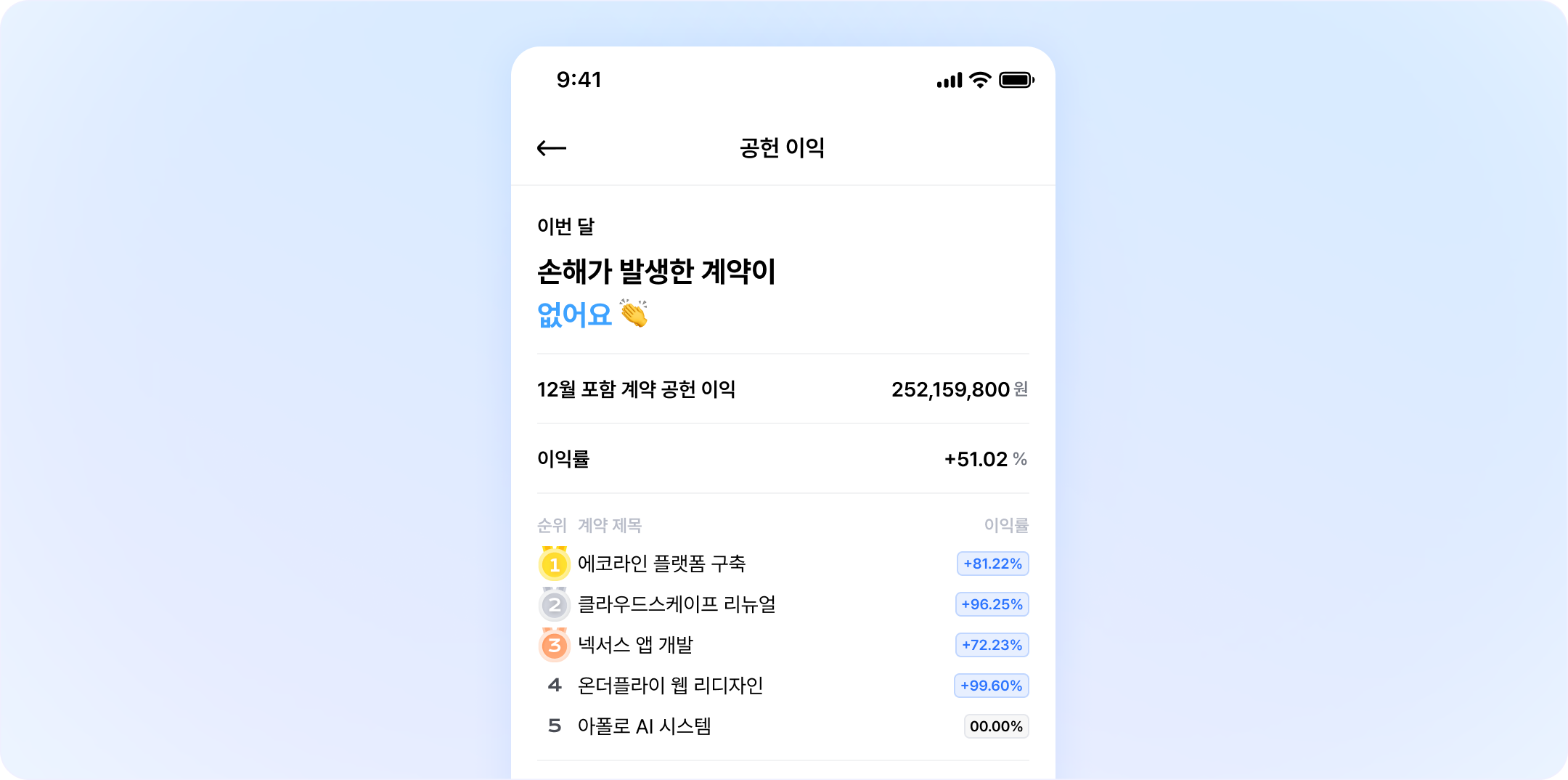1568x780 pixels.
Task: Select the 넥서스 앱 개발 row
Action: (x=635, y=645)
